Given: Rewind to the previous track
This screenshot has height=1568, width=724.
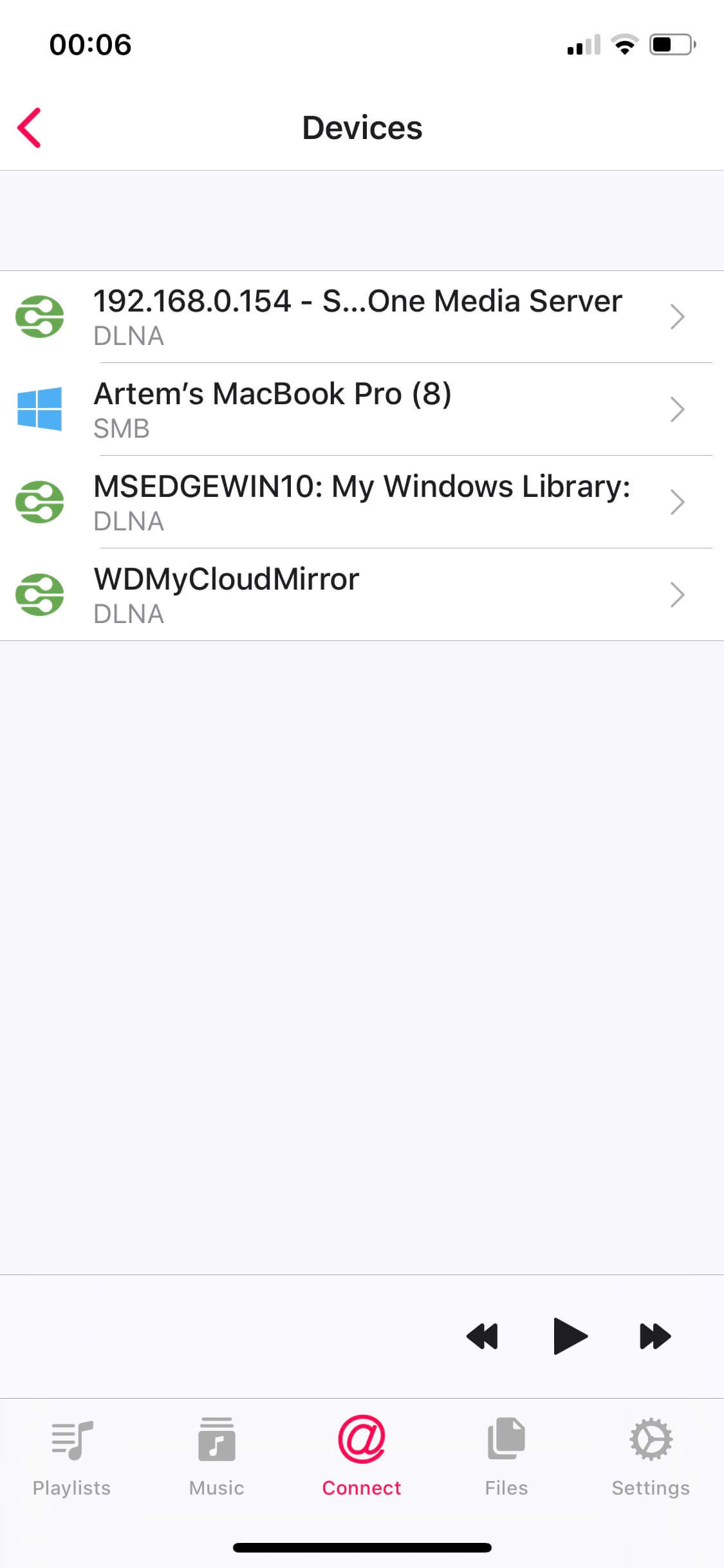Looking at the screenshot, I should click(x=482, y=1337).
